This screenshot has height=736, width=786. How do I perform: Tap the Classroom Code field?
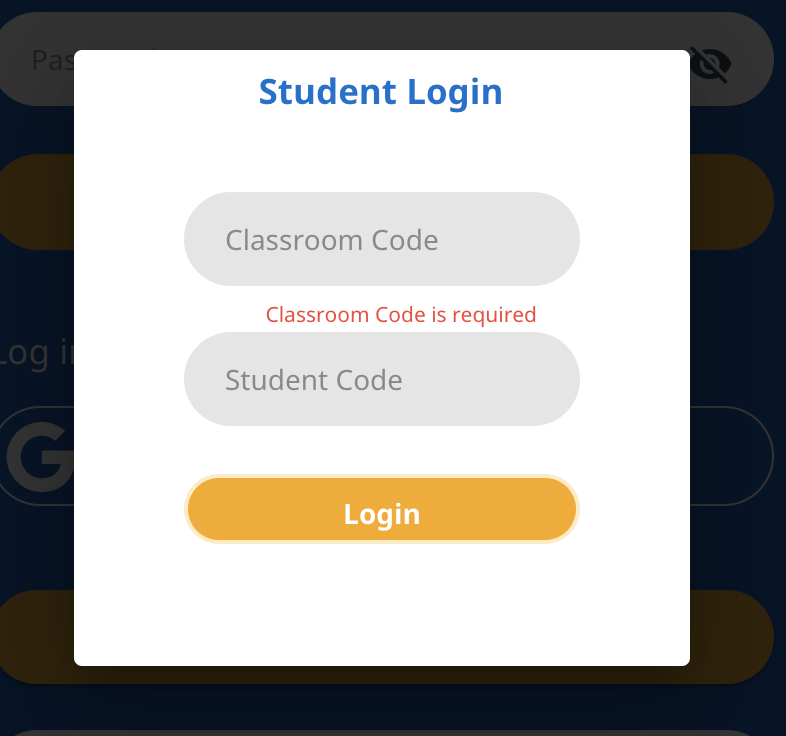point(381,240)
